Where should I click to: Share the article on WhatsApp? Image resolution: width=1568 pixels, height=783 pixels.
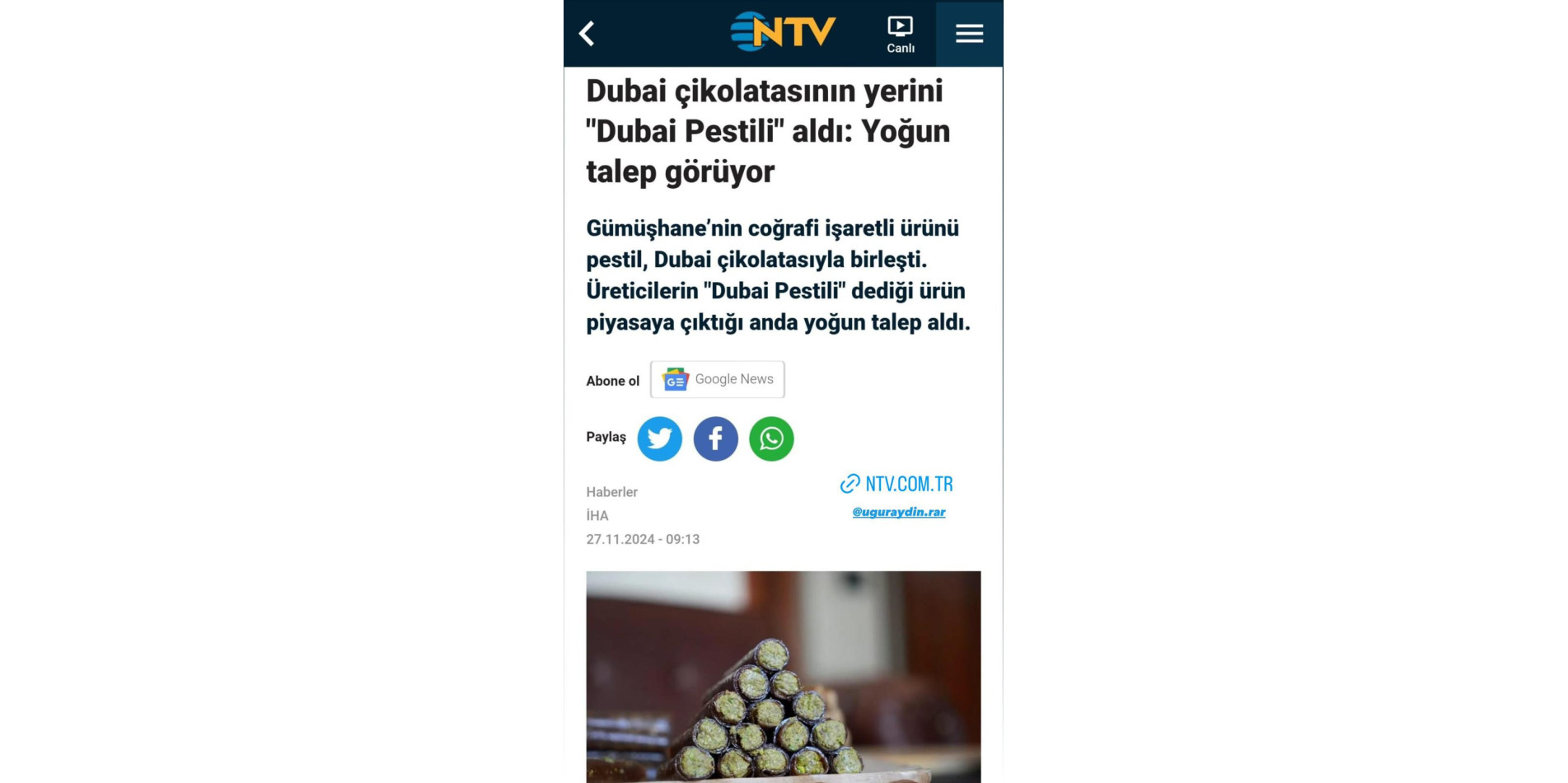771,438
